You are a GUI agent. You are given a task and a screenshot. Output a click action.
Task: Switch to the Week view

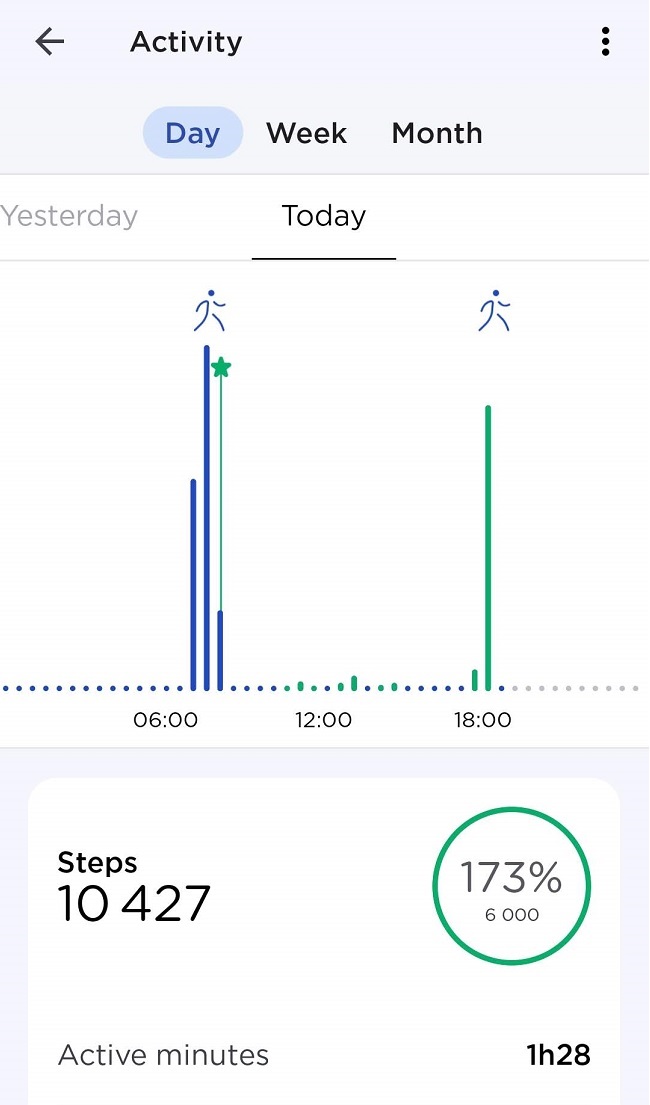tap(307, 132)
